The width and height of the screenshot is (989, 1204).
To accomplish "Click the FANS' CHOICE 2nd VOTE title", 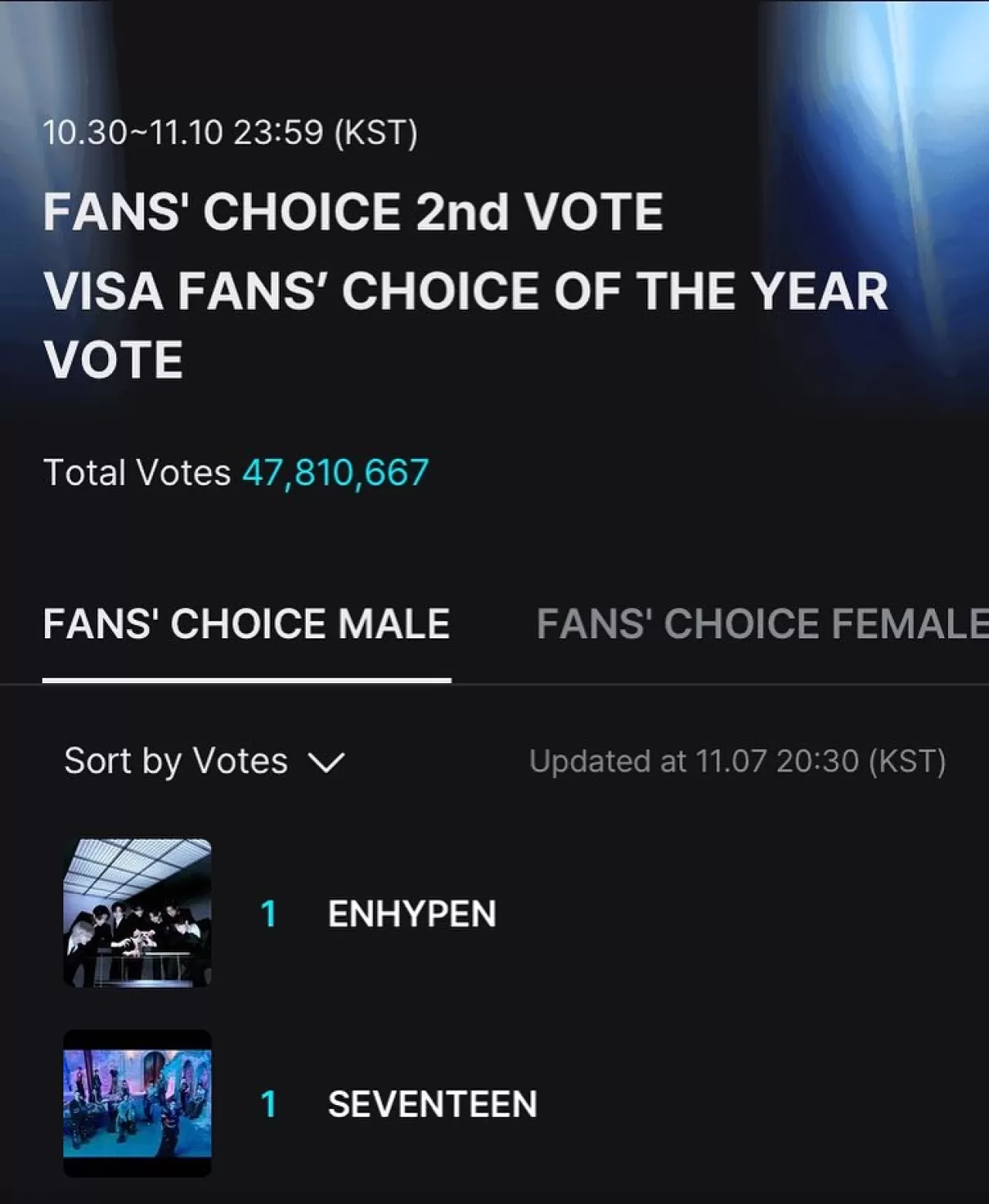I will 352,210.
